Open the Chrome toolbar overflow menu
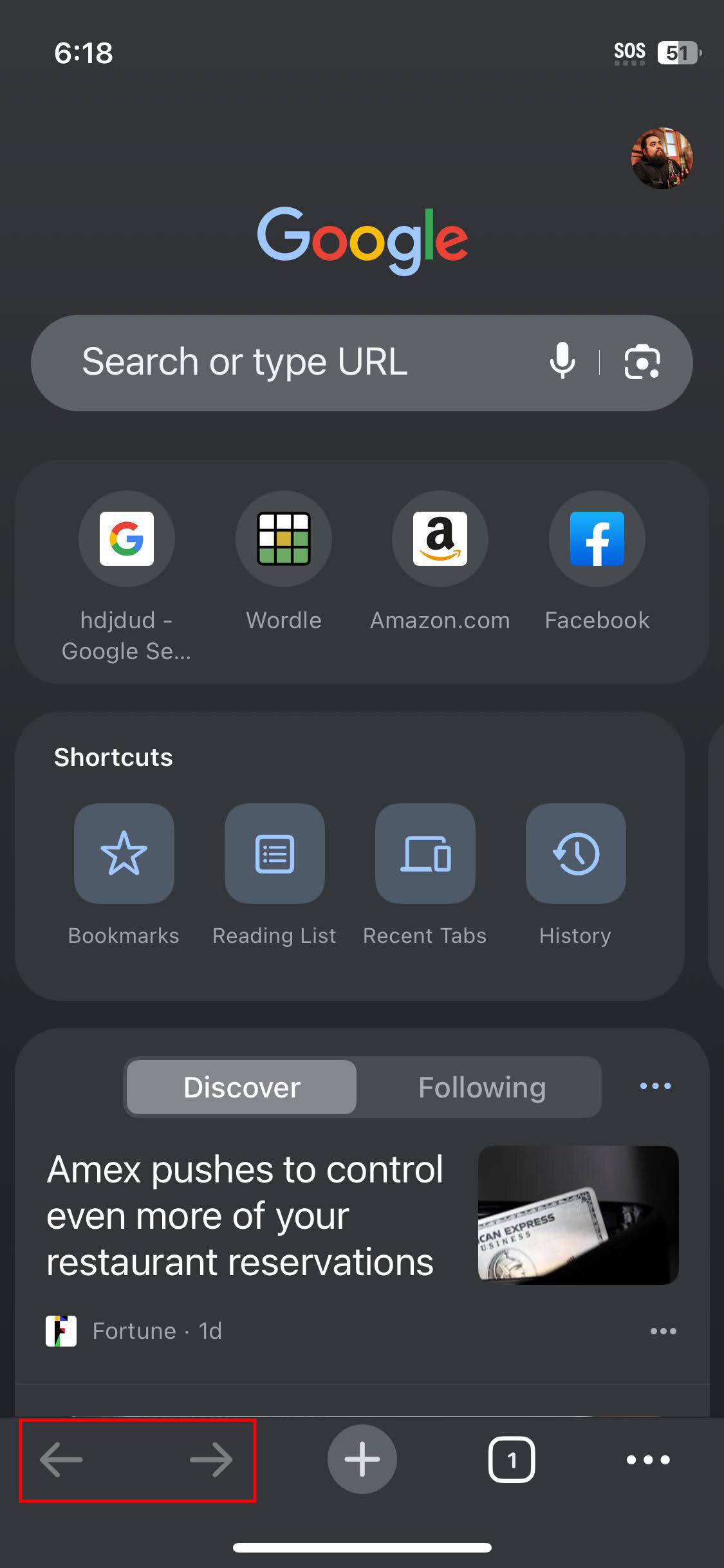 [648, 1459]
